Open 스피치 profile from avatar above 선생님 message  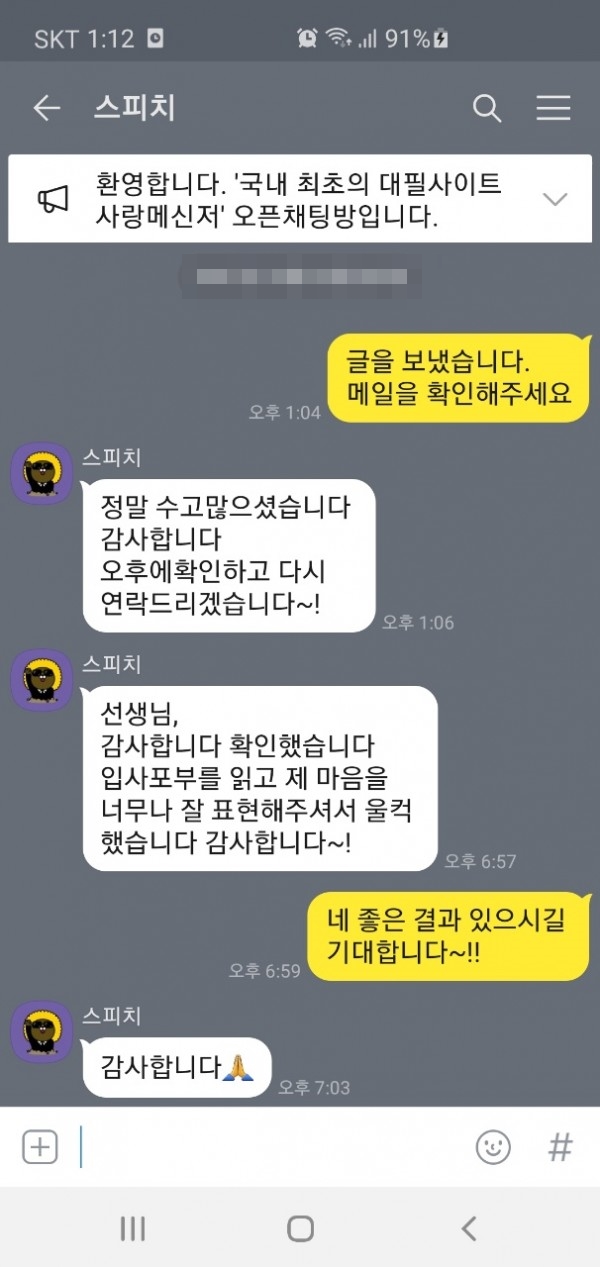[41, 680]
